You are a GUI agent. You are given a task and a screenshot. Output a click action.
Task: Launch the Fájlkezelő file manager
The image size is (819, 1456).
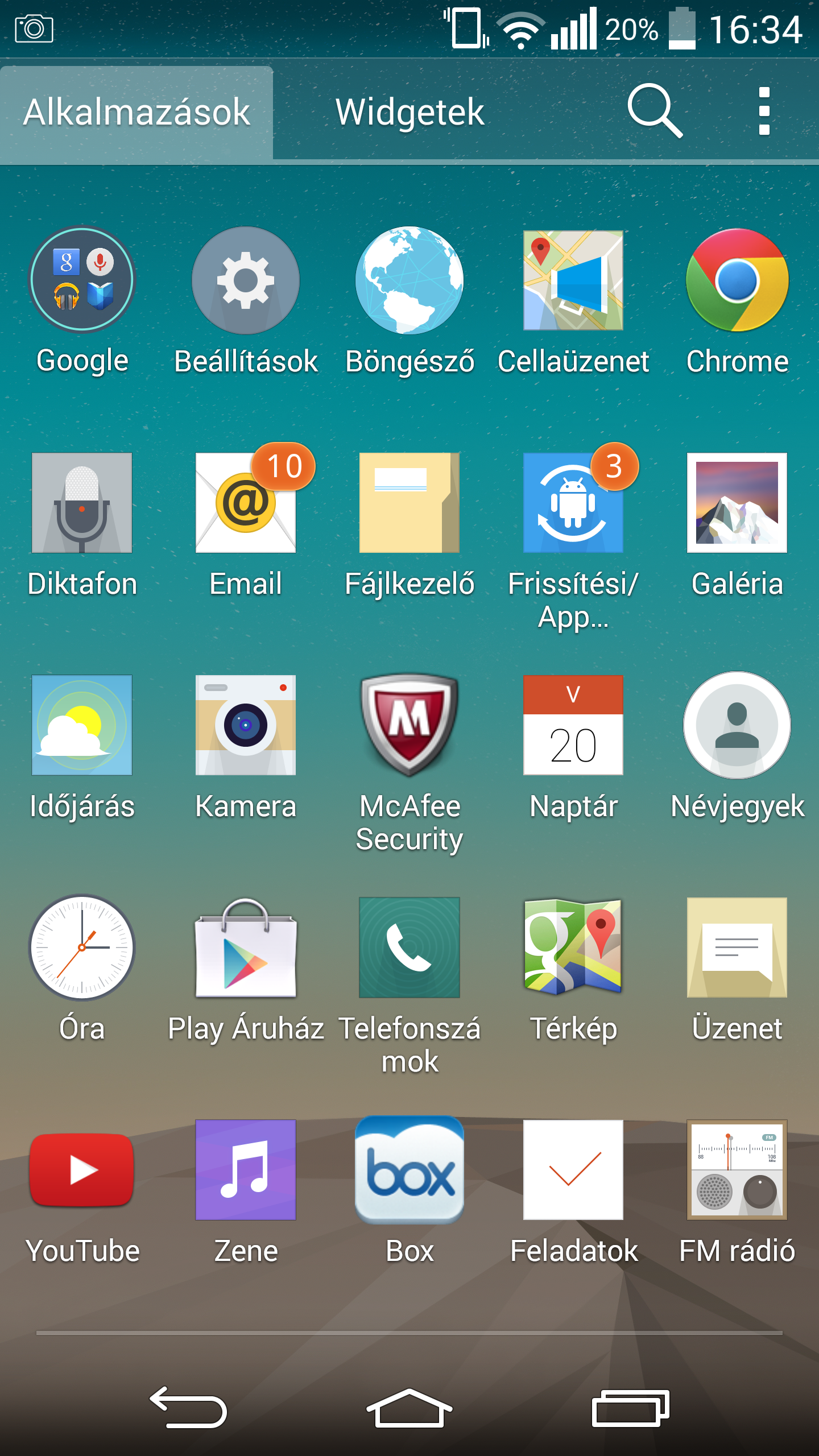click(x=409, y=503)
